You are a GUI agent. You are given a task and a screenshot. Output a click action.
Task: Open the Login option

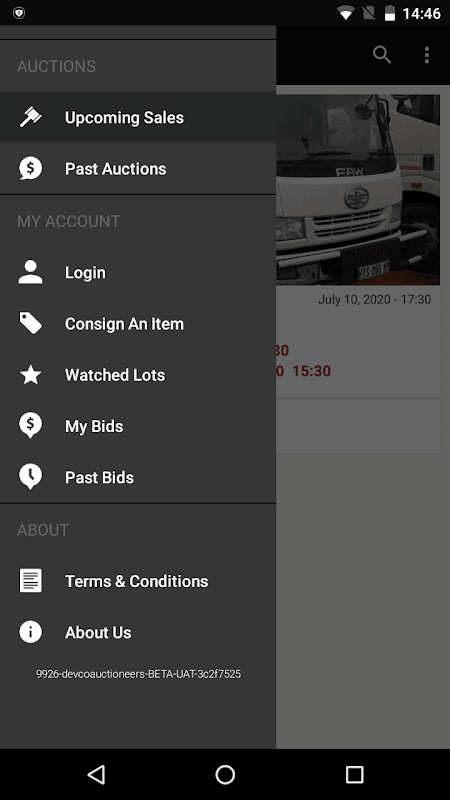click(x=138, y=272)
